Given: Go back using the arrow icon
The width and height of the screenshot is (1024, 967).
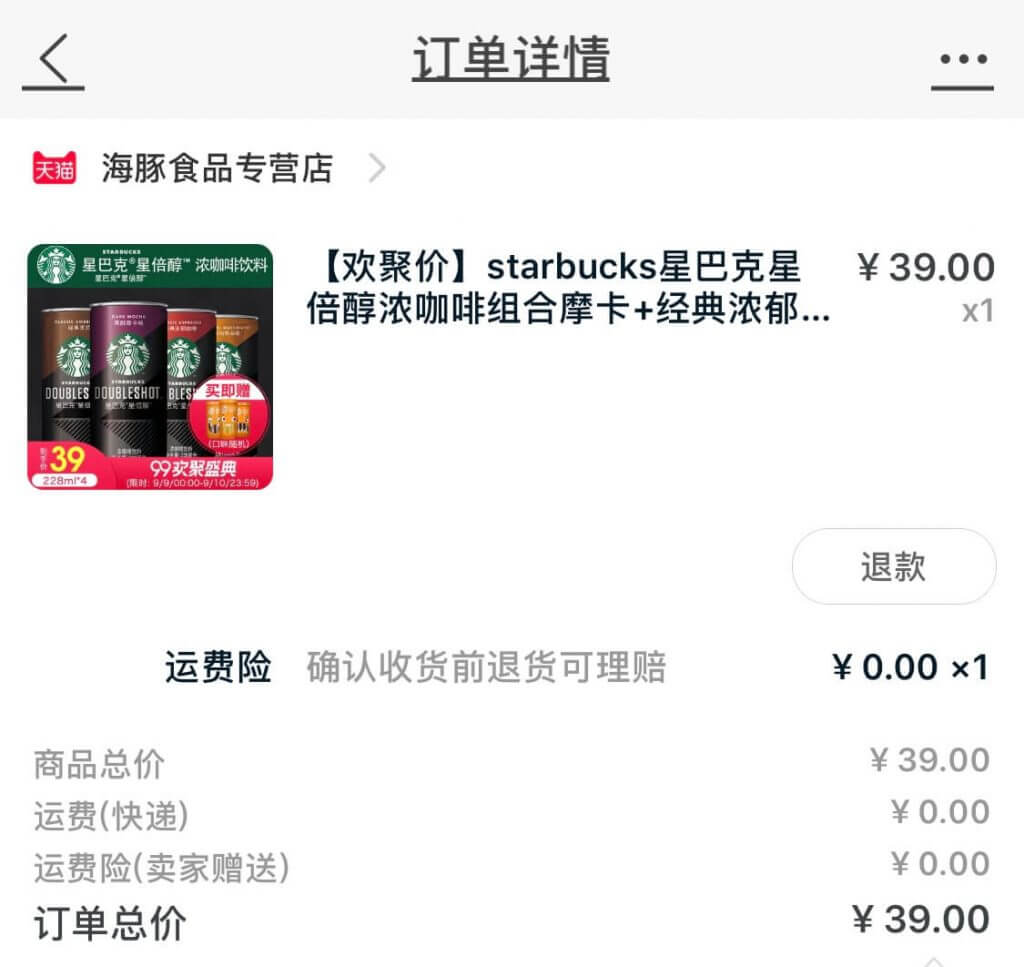Looking at the screenshot, I should (x=54, y=60).
